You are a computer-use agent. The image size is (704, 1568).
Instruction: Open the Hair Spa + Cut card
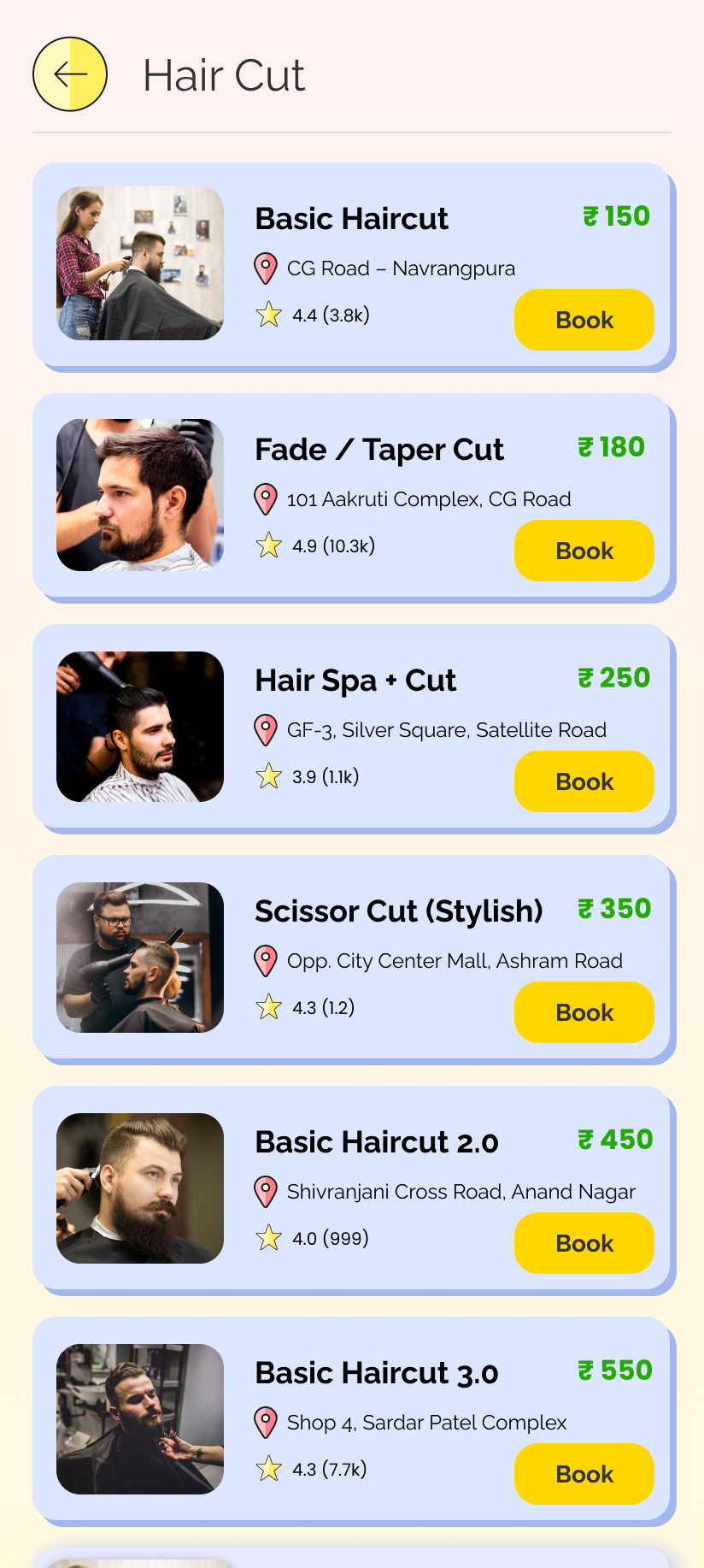(355, 681)
